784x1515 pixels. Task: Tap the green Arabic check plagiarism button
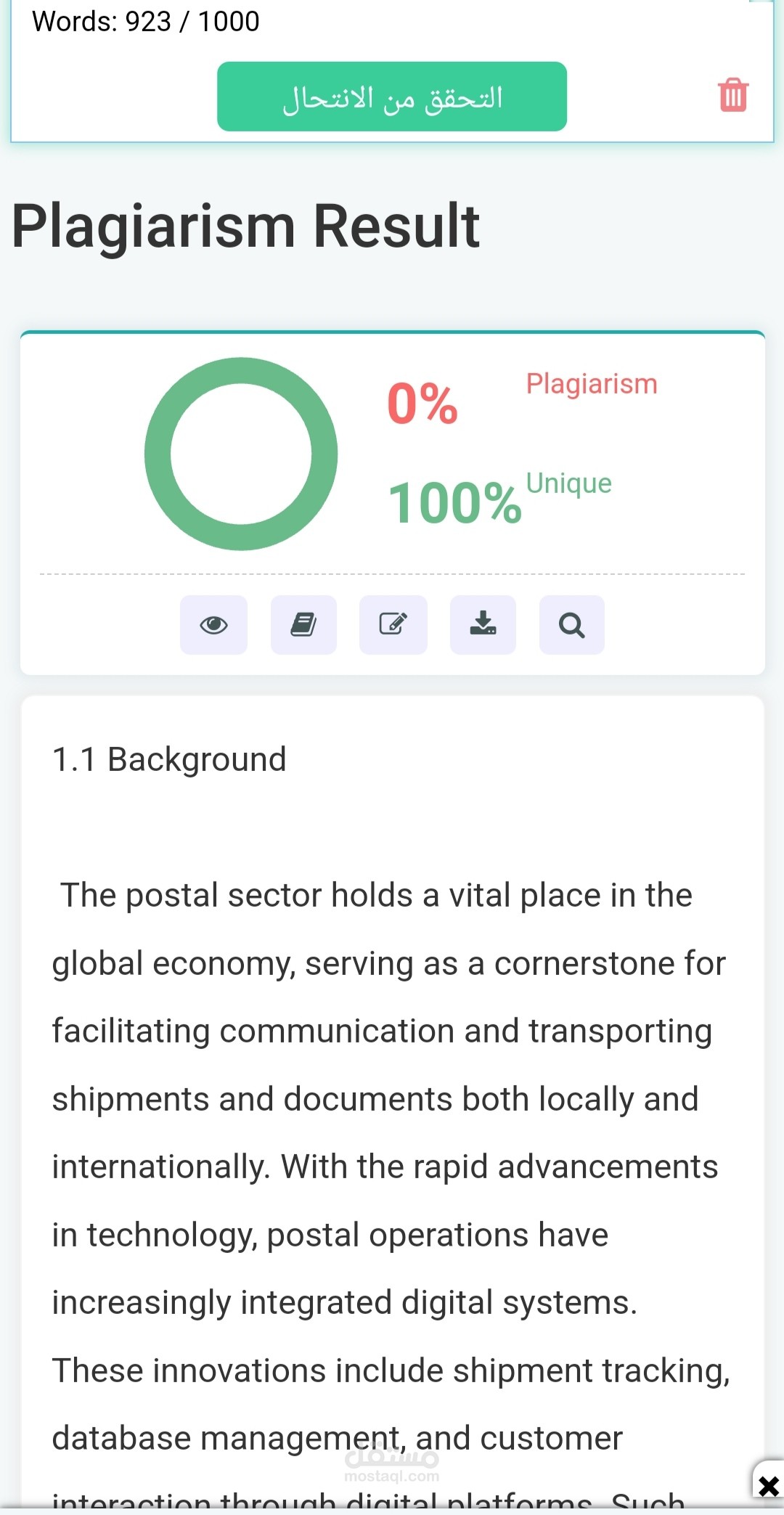pos(392,97)
